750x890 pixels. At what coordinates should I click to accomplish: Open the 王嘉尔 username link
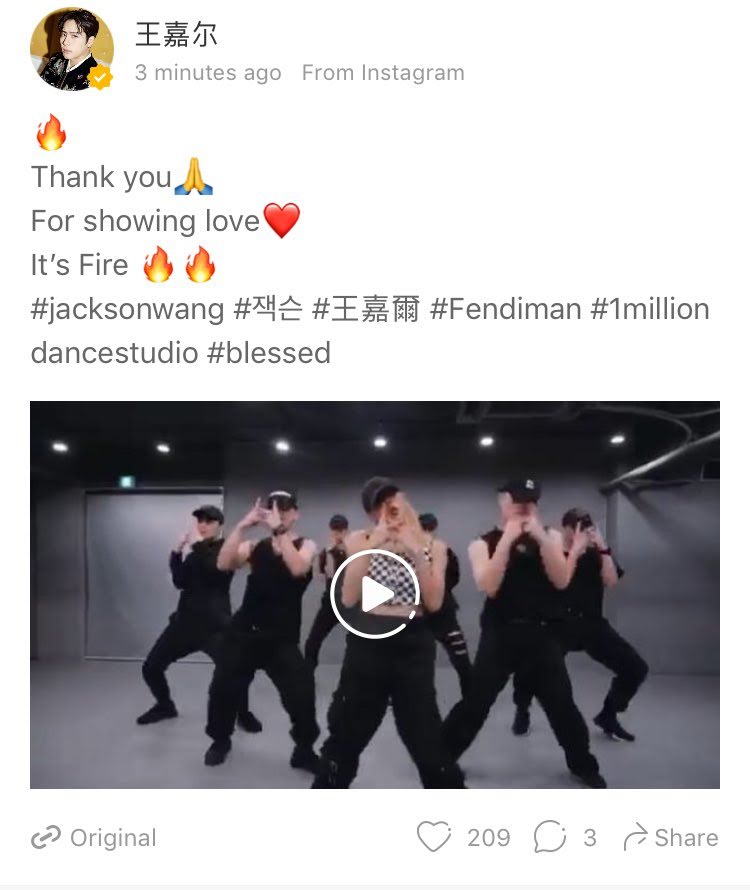pos(176,35)
